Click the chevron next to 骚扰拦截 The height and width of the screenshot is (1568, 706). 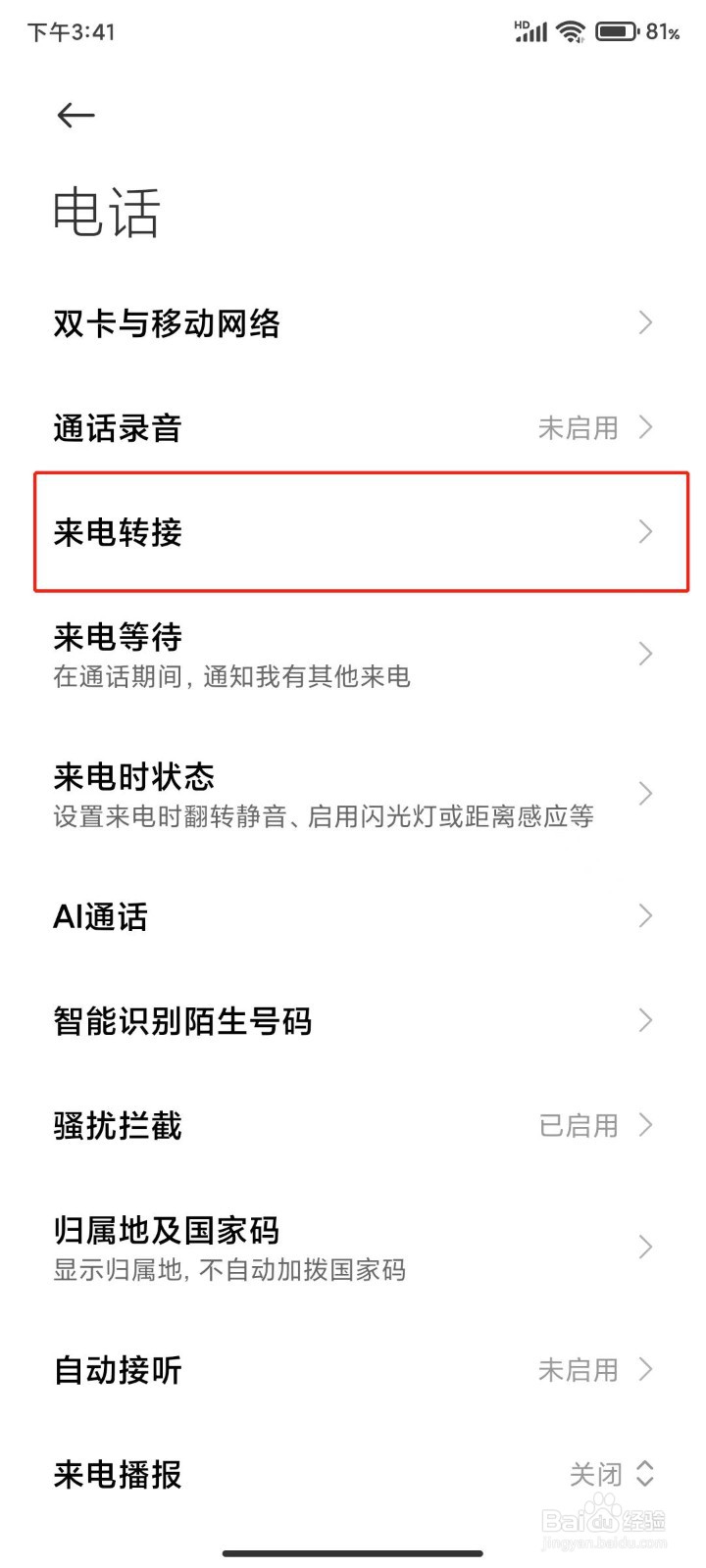click(645, 1125)
